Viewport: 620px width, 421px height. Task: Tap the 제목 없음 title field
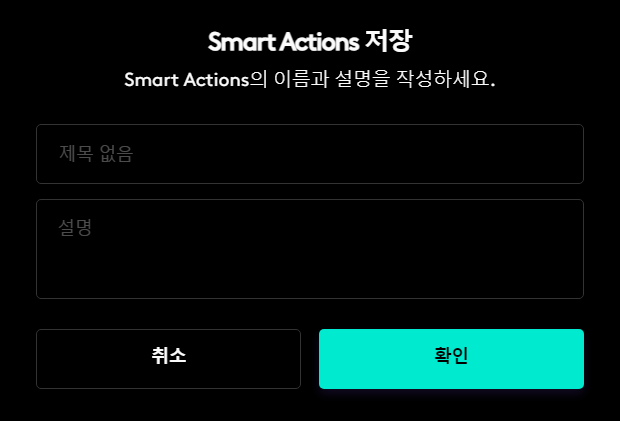pyautogui.click(x=309, y=154)
